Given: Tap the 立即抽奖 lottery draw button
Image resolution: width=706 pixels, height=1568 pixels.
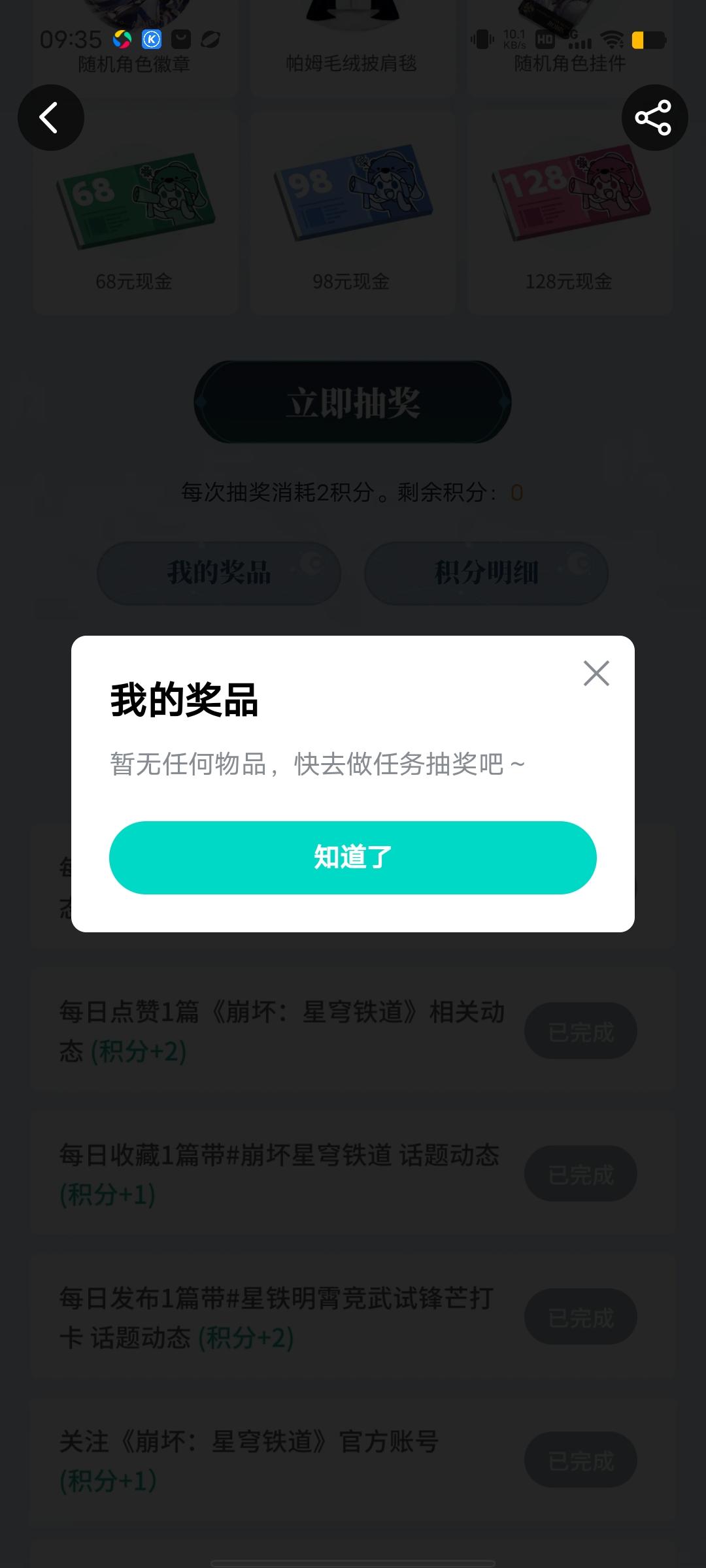Looking at the screenshot, I should (x=353, y=403).
